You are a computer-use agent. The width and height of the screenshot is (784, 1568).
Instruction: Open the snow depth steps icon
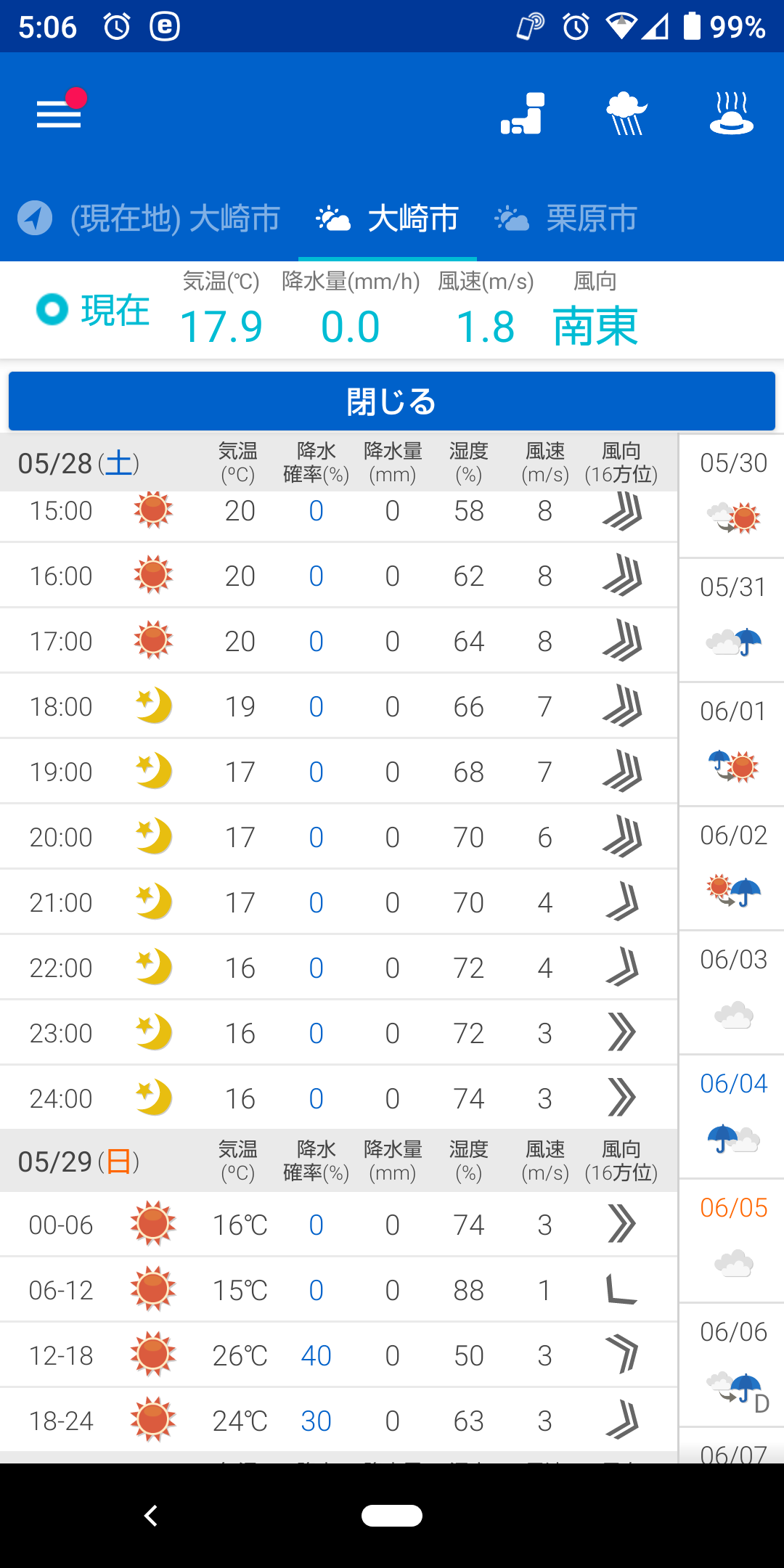pos(523,113)
